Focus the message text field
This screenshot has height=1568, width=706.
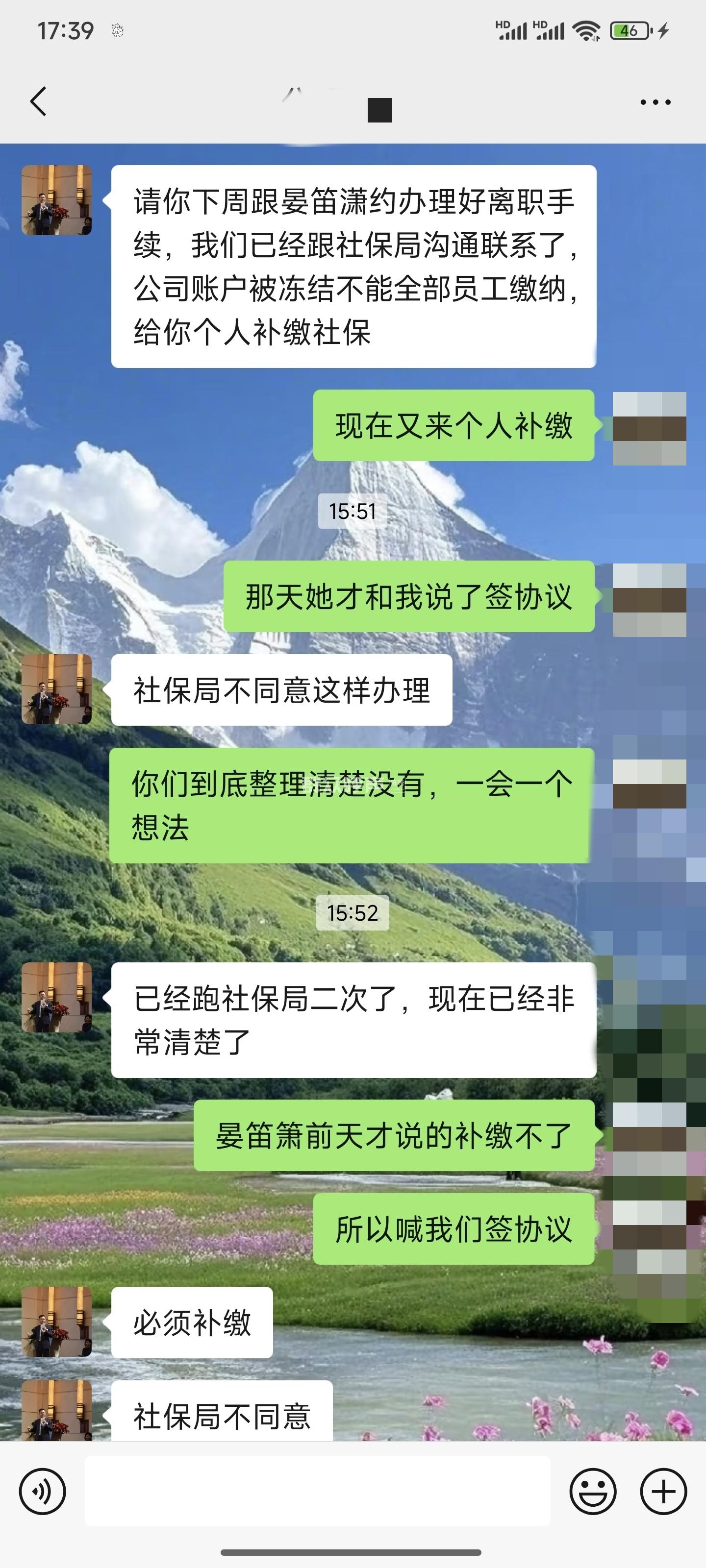pyautogui.click(x=317, y=1491)
